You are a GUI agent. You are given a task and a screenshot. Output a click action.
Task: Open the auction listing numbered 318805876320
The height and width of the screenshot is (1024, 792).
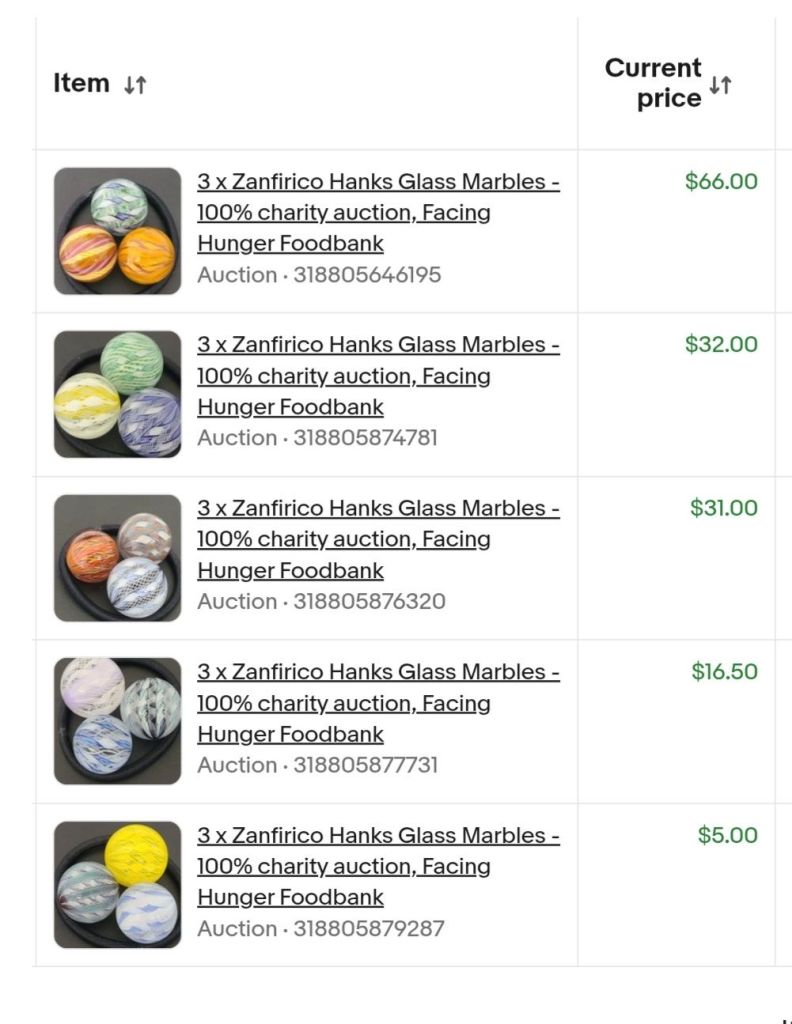pyautogui.click(x=378, y=539)
